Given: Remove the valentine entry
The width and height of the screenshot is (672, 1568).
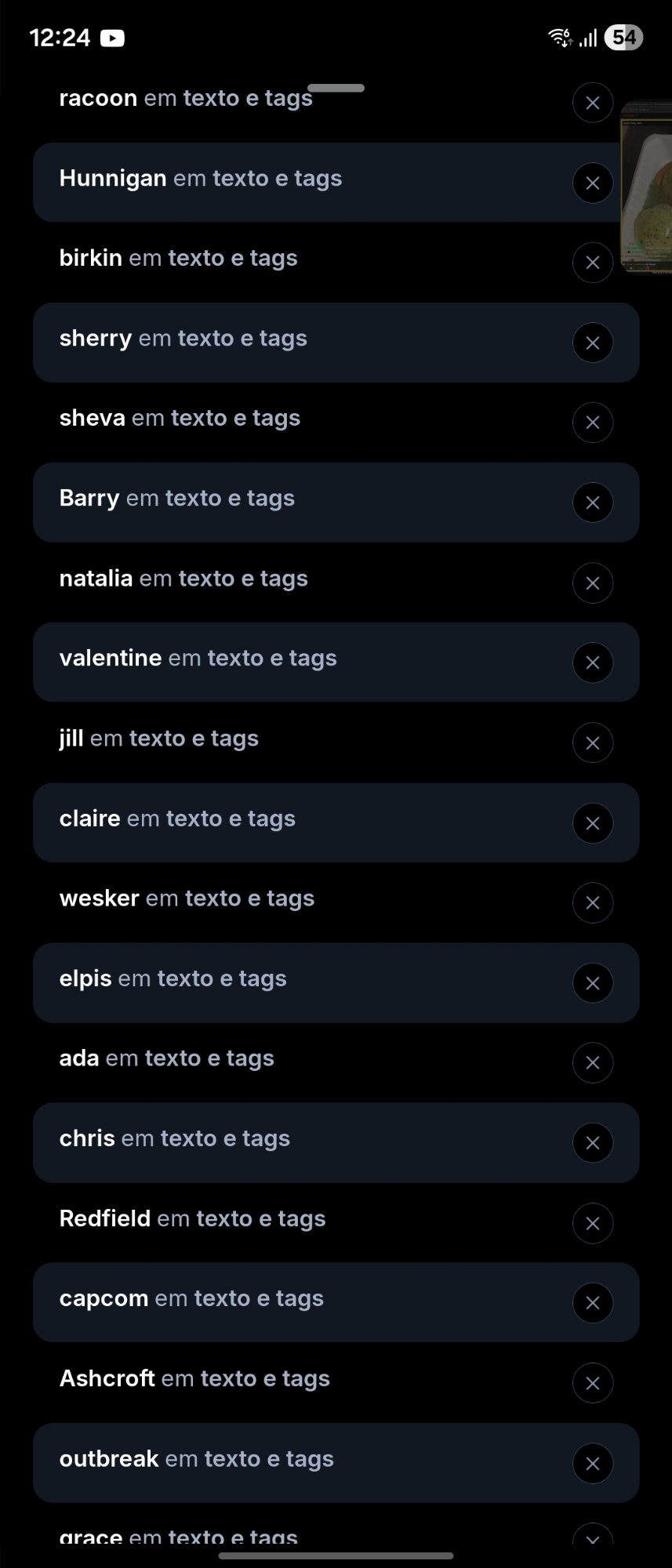Looking at the screenshot, I should tap(592, 662).
